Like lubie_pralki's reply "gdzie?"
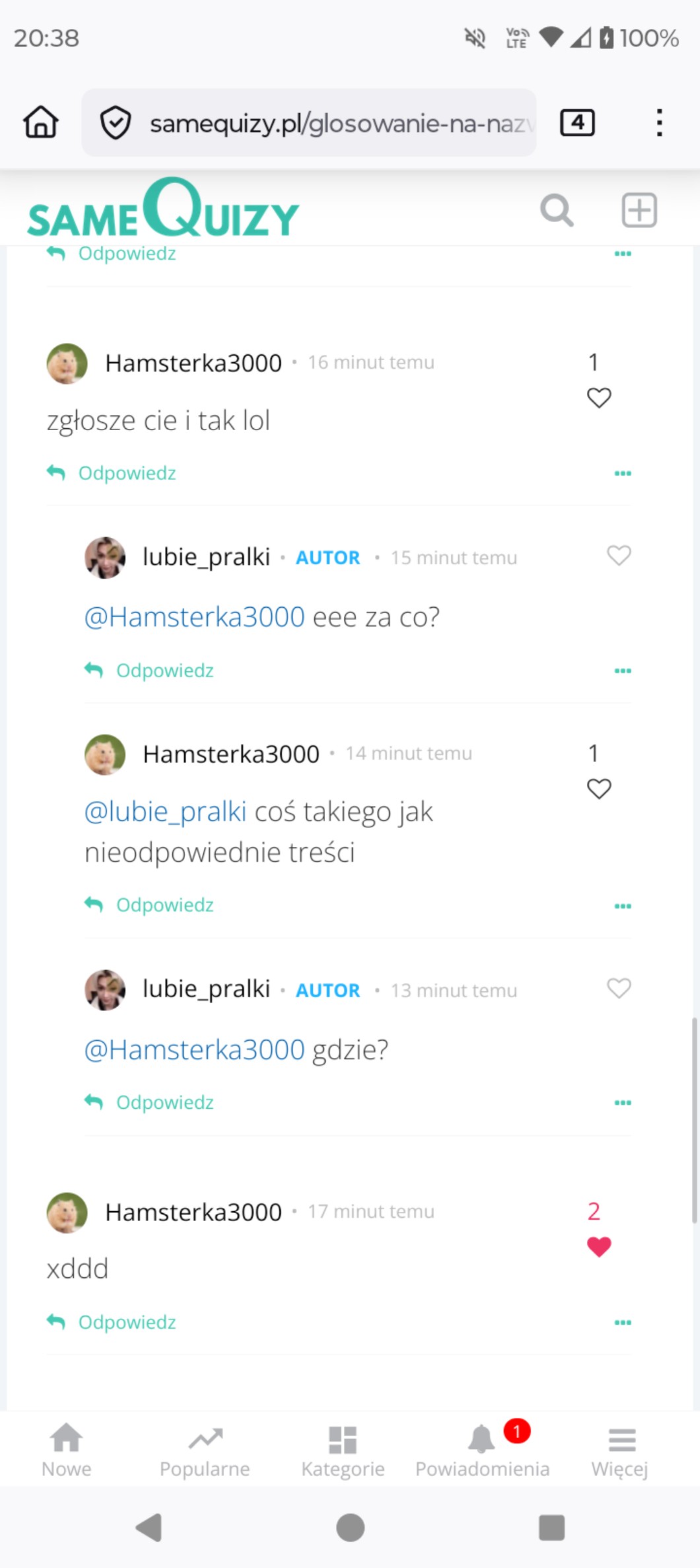700x1568 pixels. coord(619,989)
